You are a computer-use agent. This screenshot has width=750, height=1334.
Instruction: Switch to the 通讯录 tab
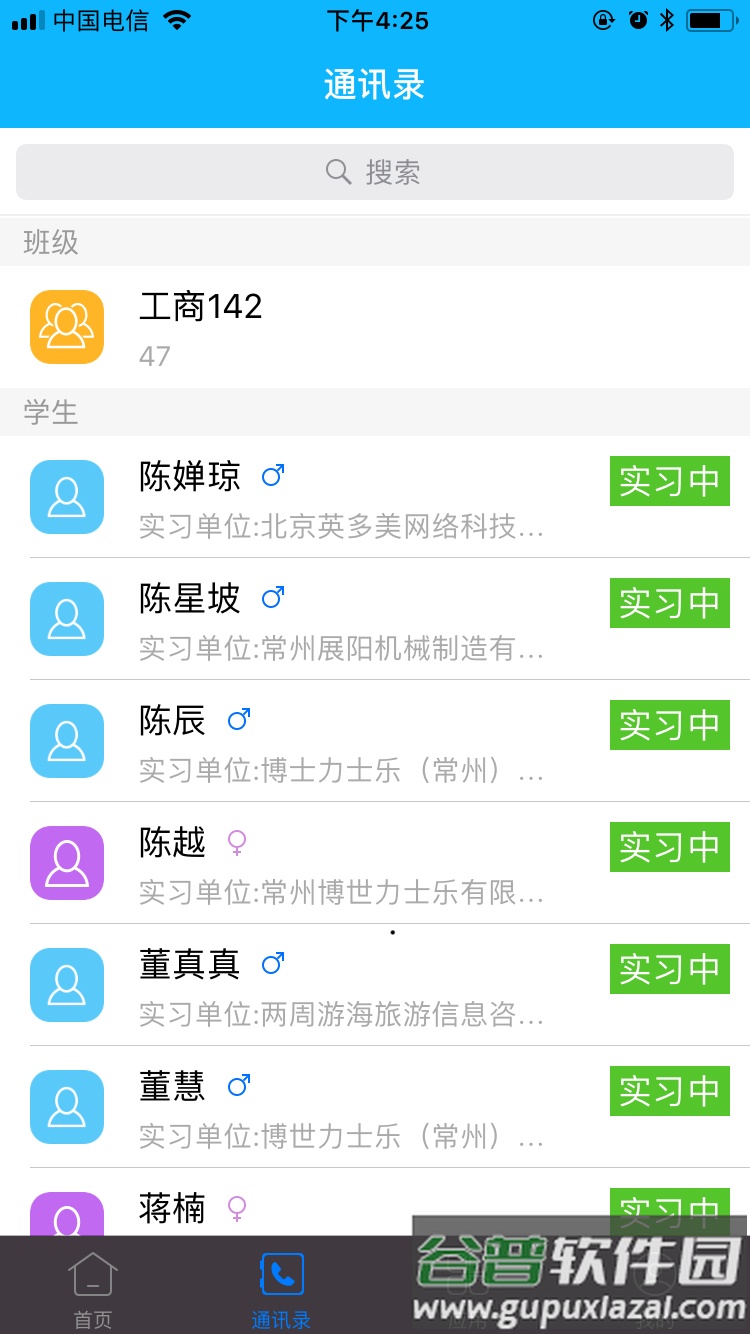coord(282,1285)
